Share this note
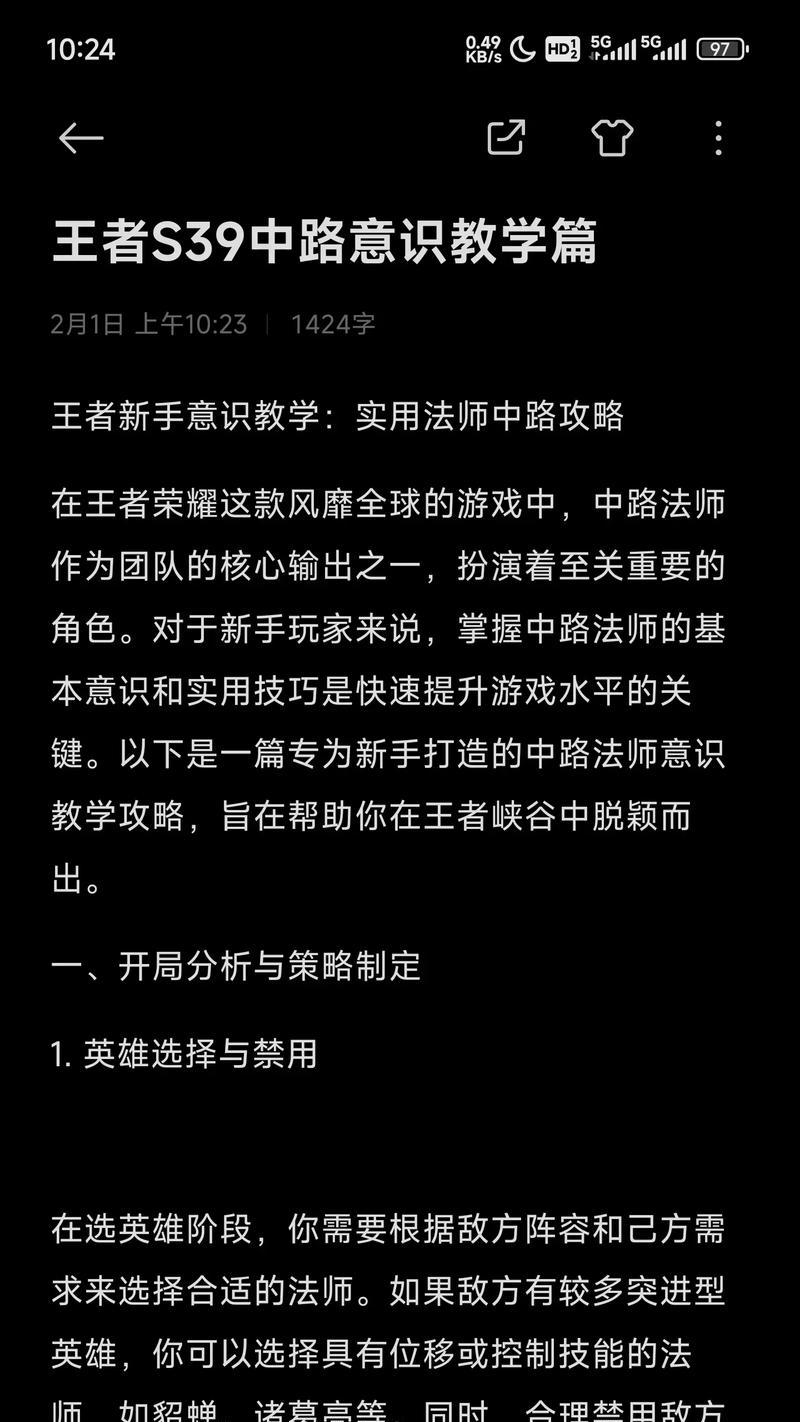 coord(506,138)
